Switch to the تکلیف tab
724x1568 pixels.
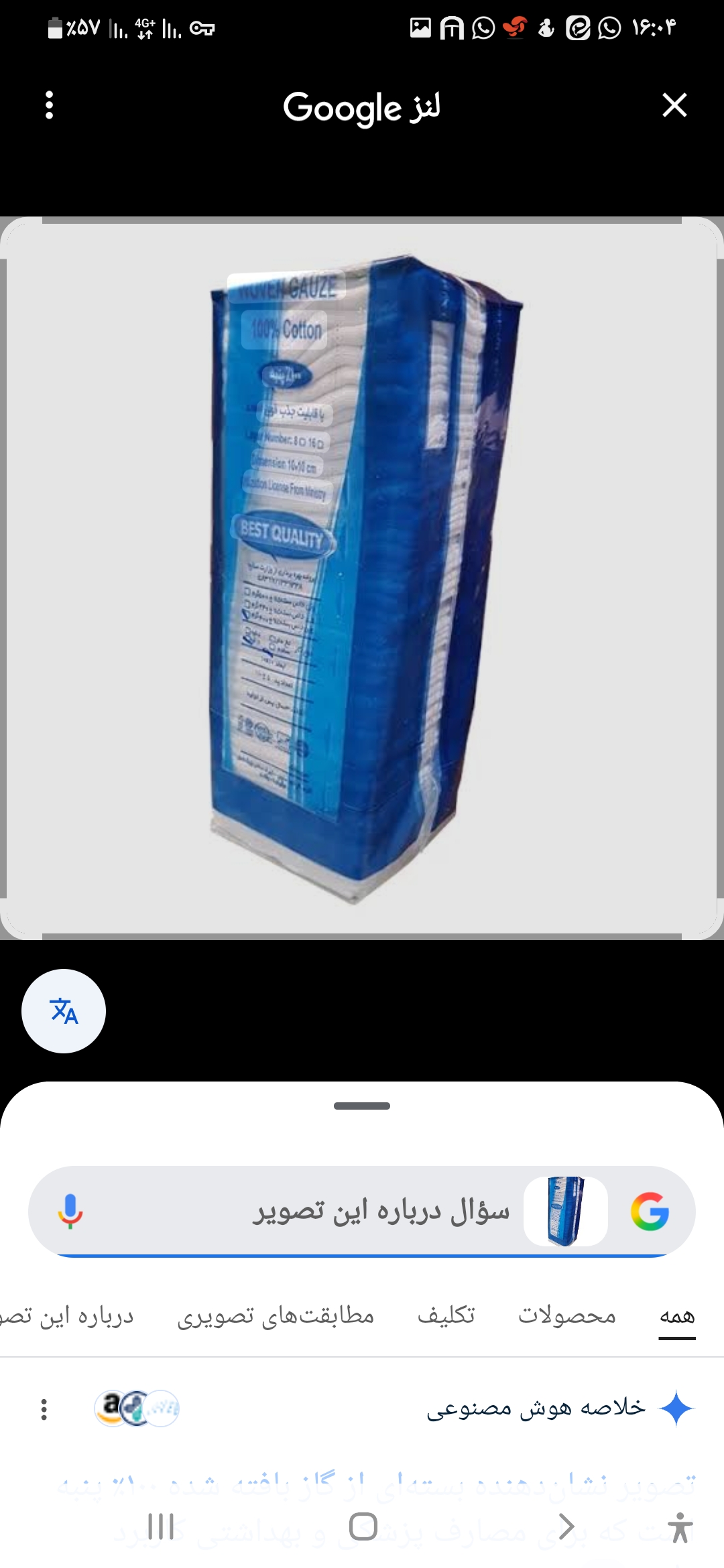[446, 1316]
